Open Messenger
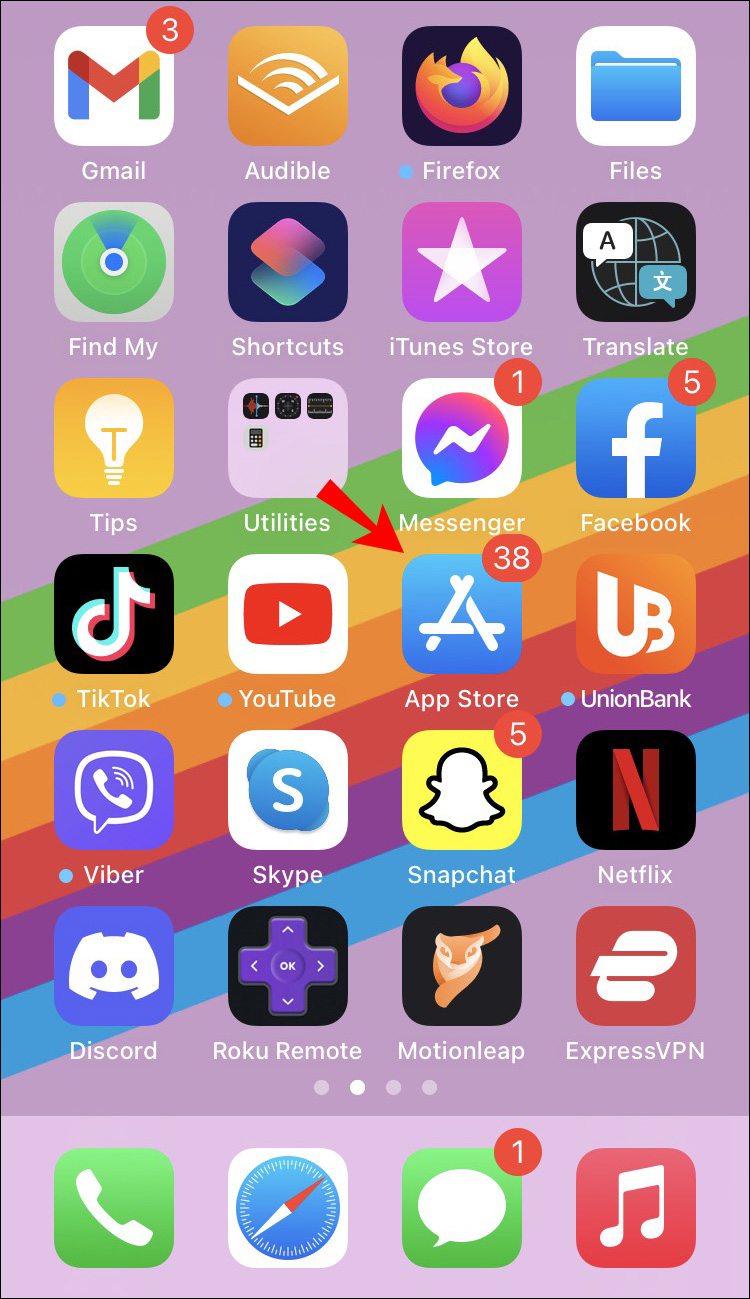This screenshot has height=1299, width=750. [462, 438]
